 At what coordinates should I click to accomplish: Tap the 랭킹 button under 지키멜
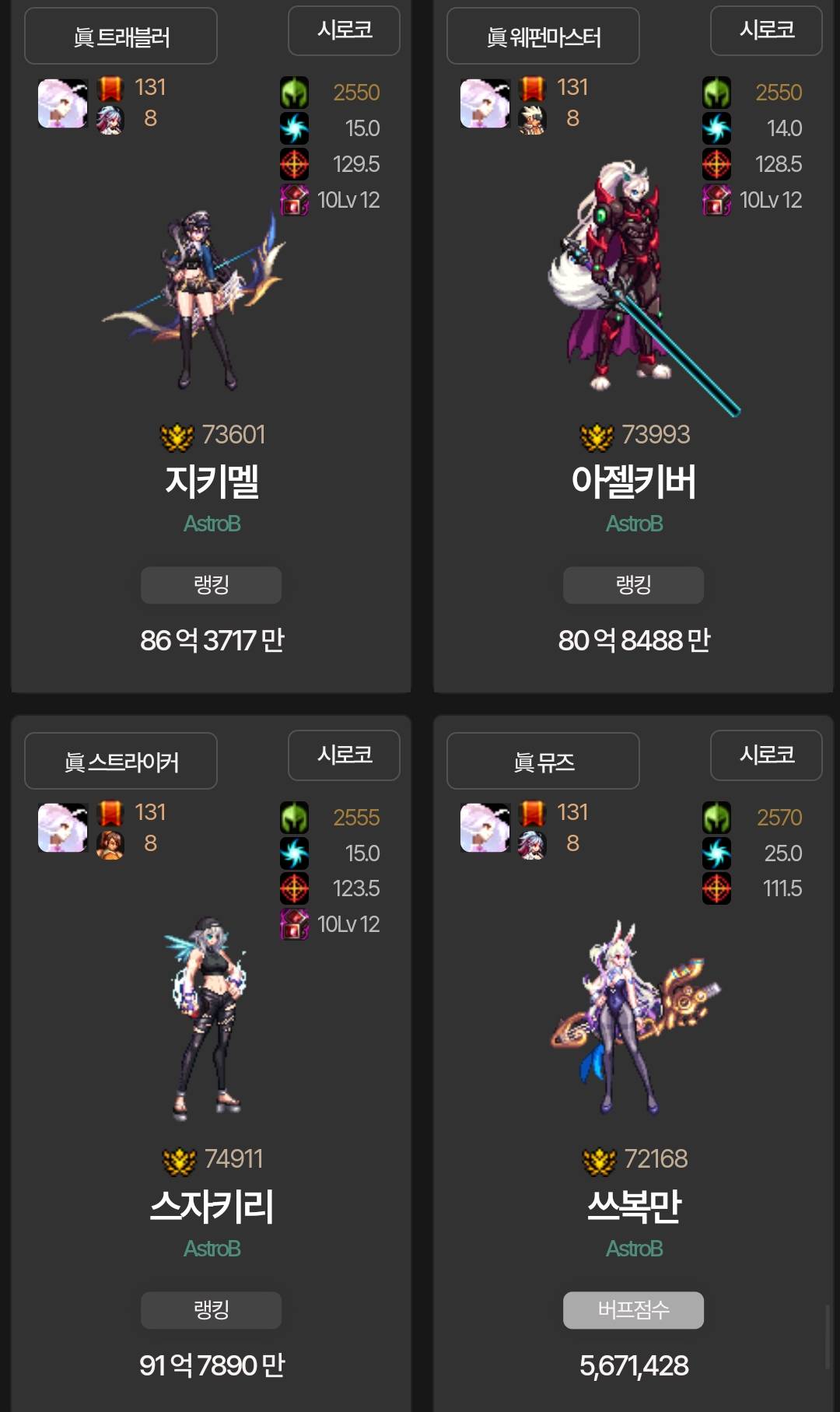211,585
